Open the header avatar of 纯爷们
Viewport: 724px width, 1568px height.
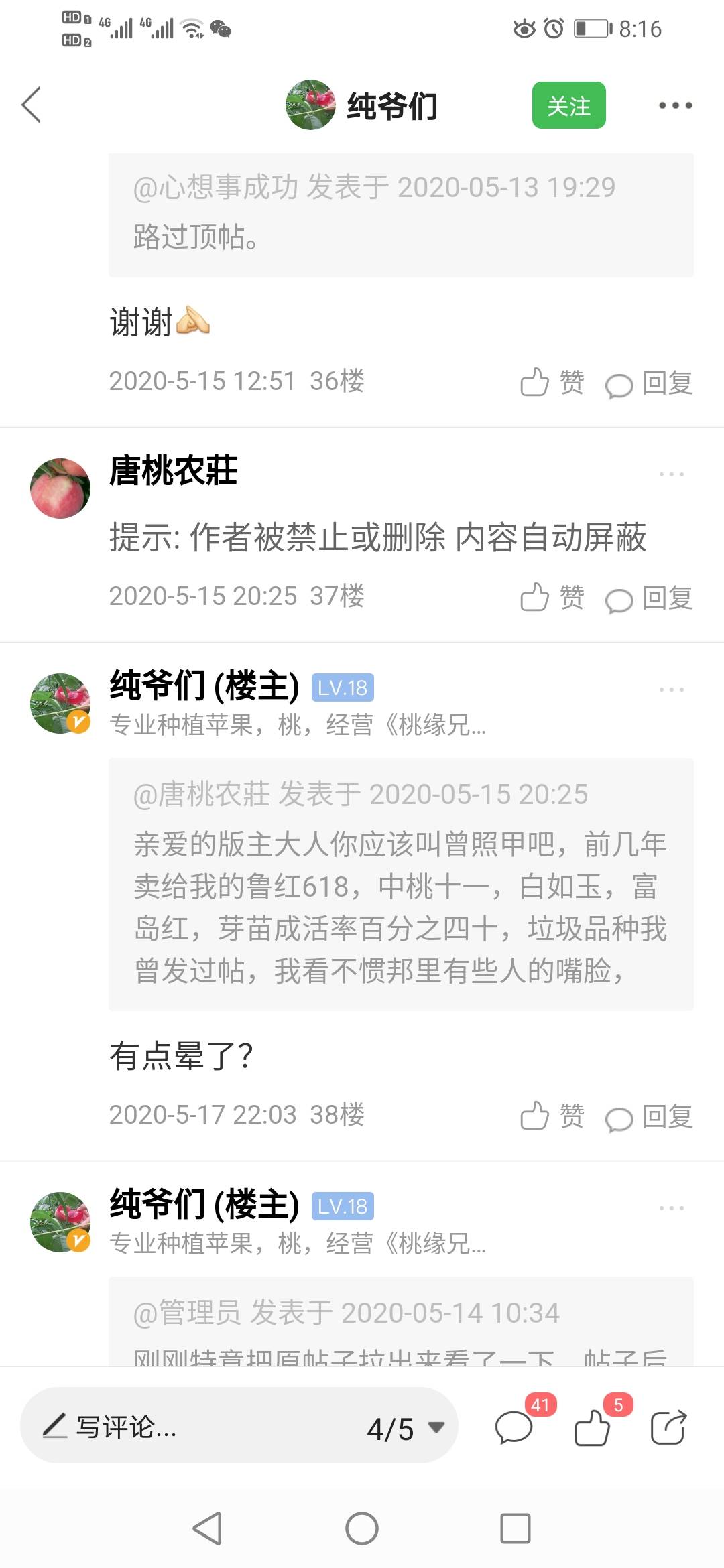(x=310, y=105)
